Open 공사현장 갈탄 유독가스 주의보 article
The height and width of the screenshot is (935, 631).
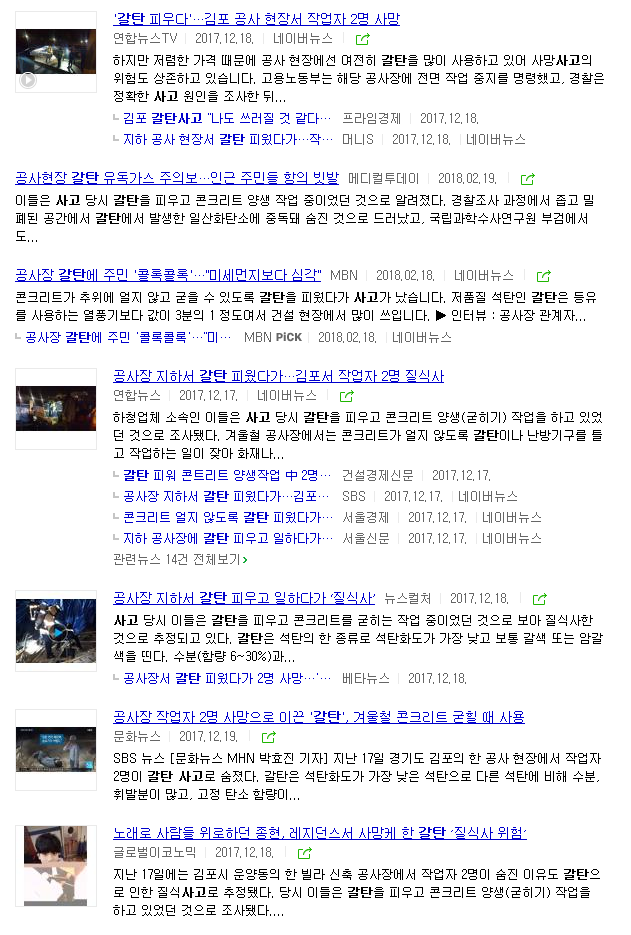(177, 178)
